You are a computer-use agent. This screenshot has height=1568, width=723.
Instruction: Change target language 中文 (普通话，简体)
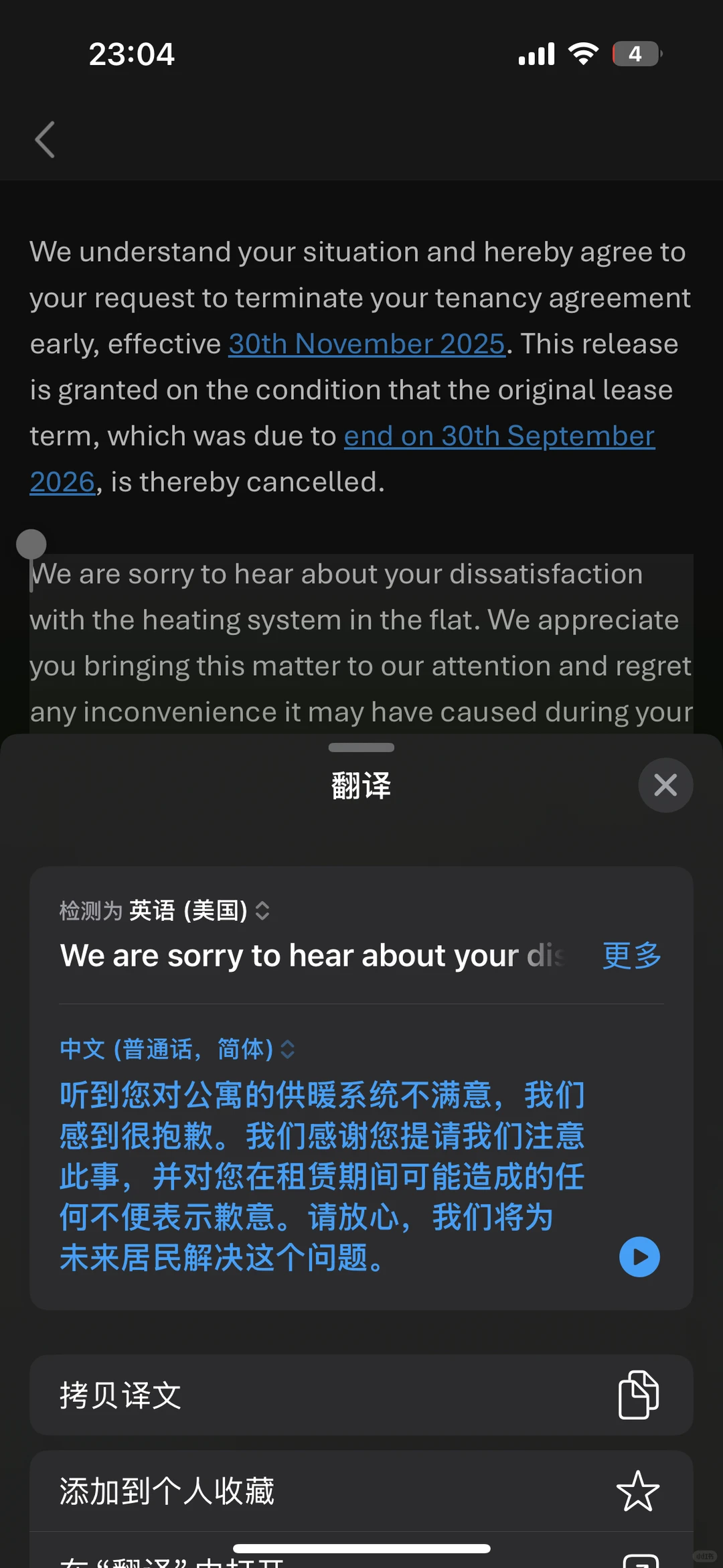click(177, 1049)
